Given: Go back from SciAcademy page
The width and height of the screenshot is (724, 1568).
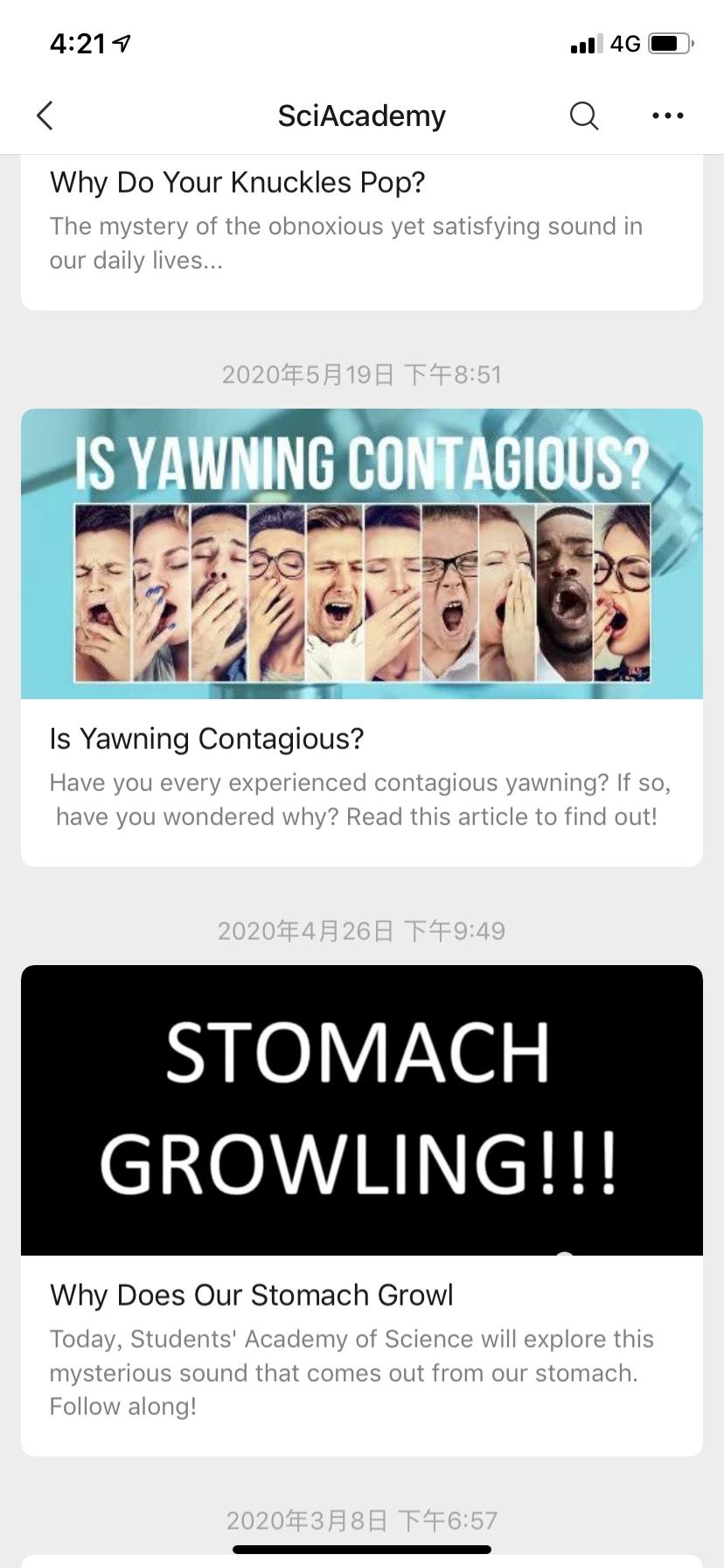Looking at the screenshot, I should point(45,115).
